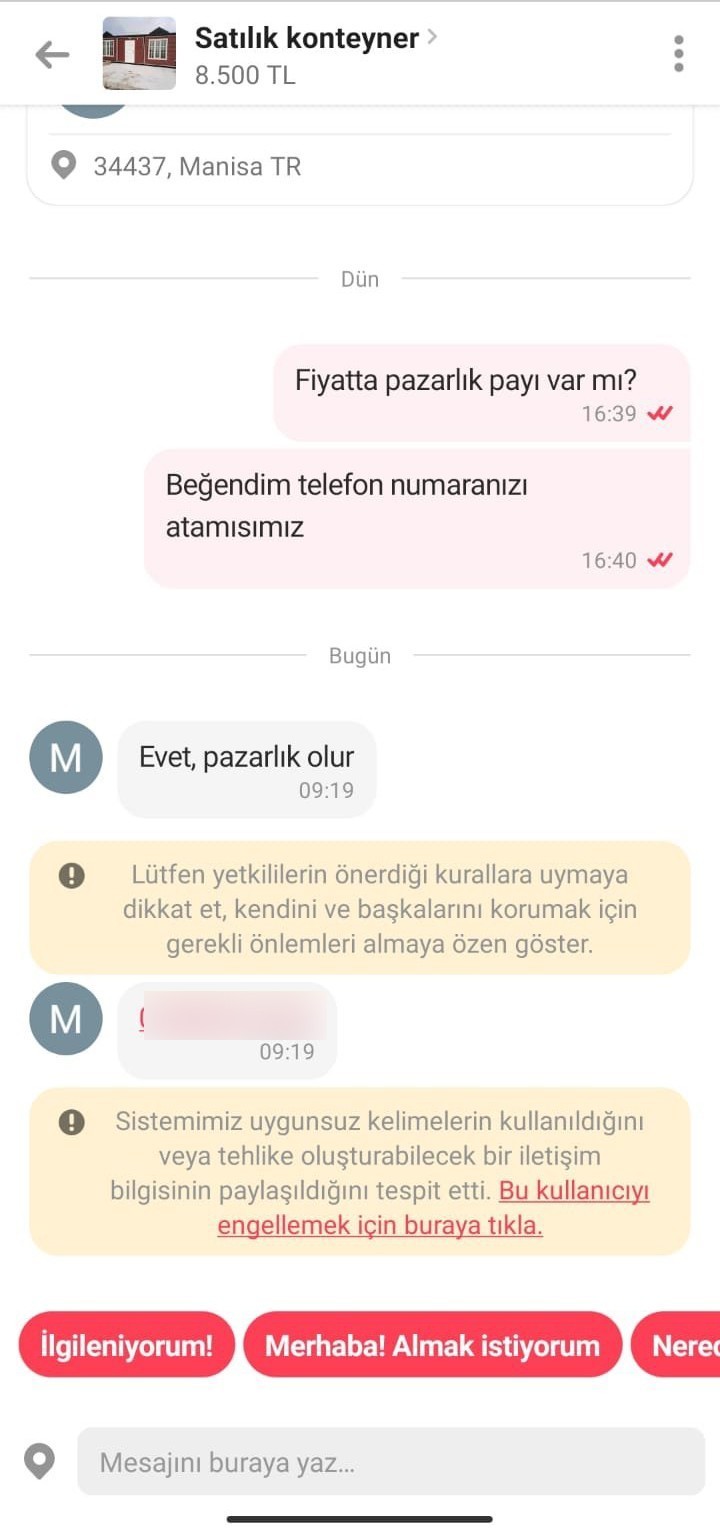Open the redacted phone number link

pos(232,1018)
